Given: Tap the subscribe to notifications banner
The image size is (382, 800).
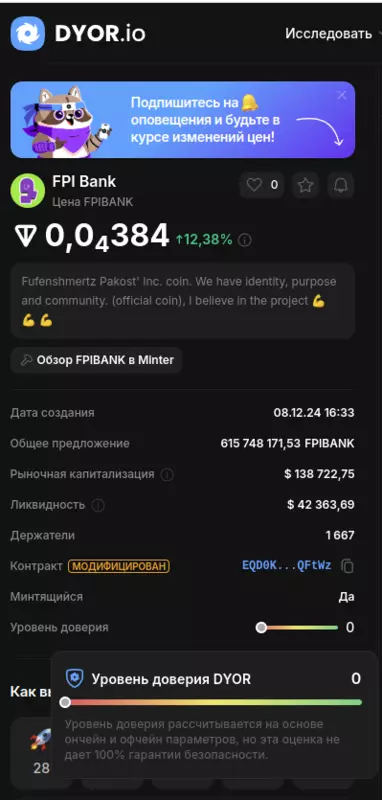Looking at the screenshot, I should pos(183,119).
